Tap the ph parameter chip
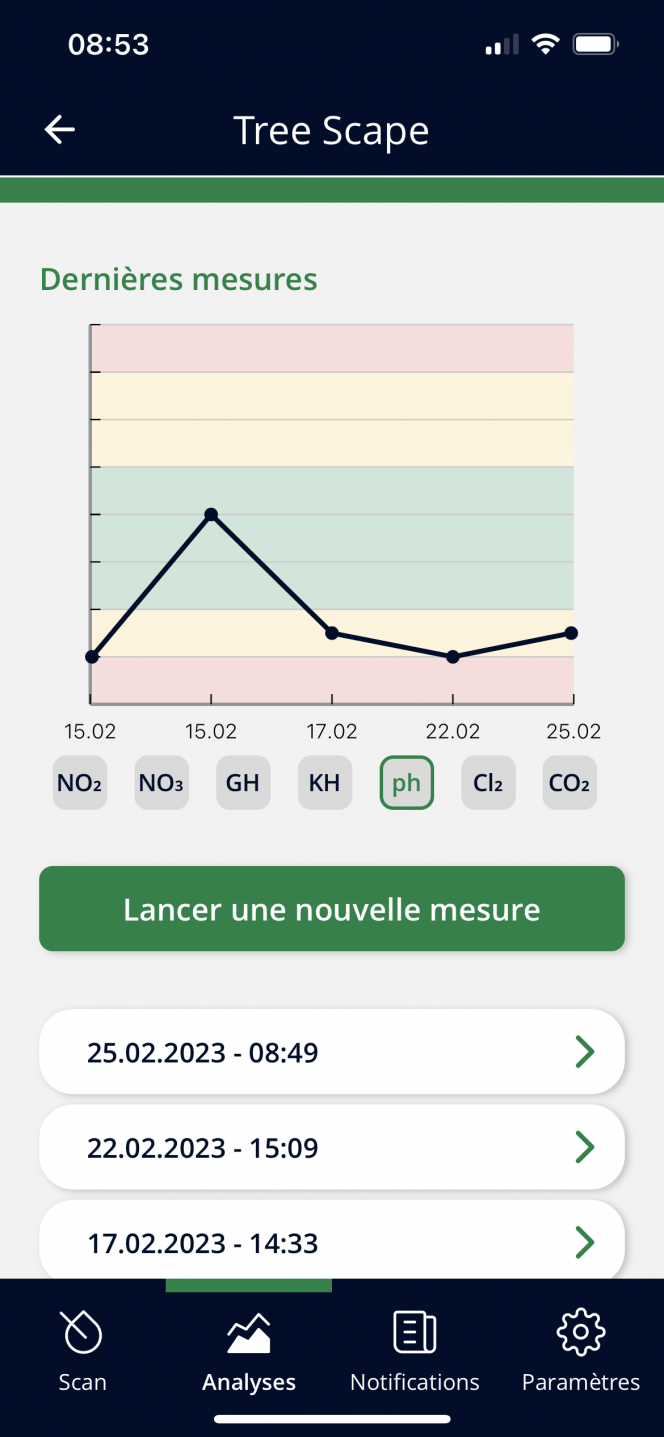Viewport: 664px width, 1437px height. (406, 783)
